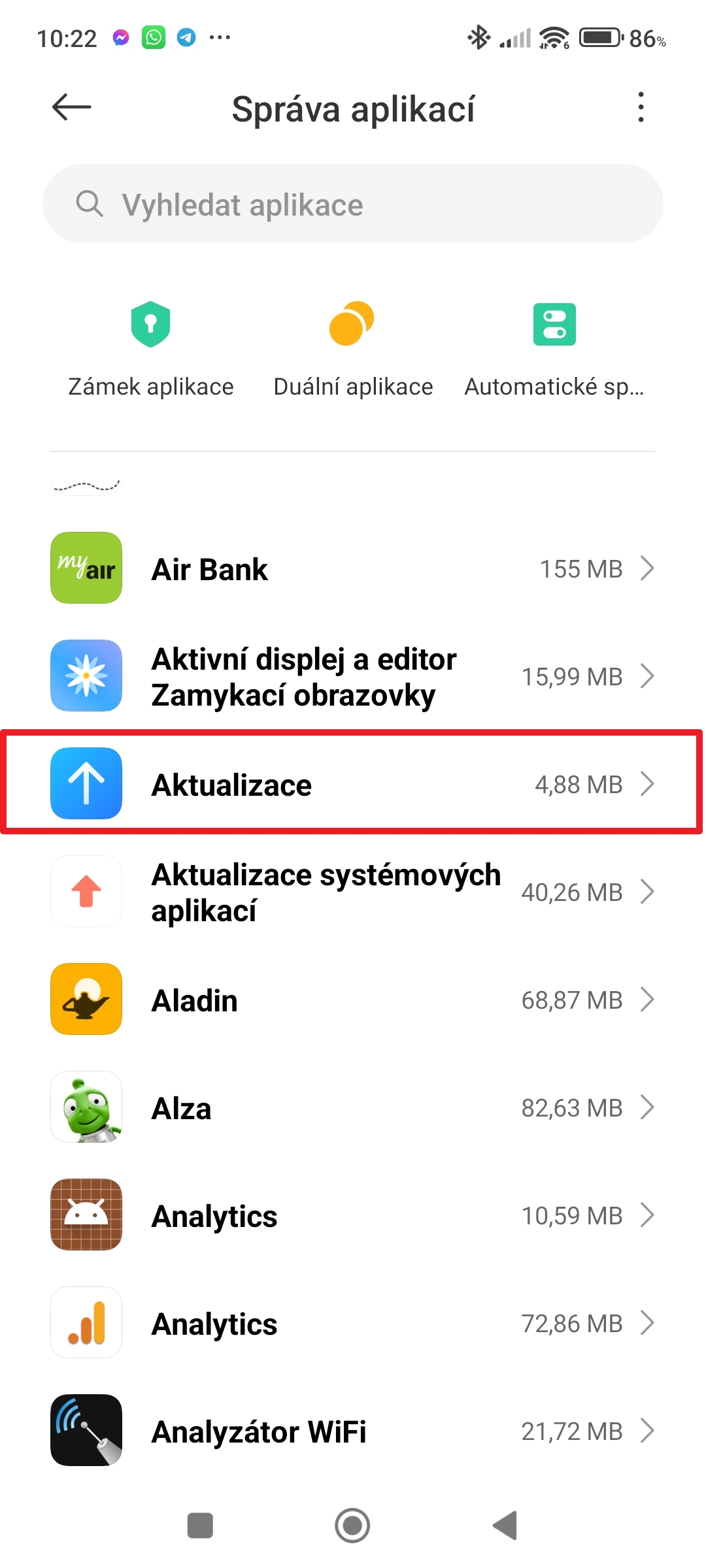Tap the system home button
Screen dimensions: 706x1568
[352, 1526]
